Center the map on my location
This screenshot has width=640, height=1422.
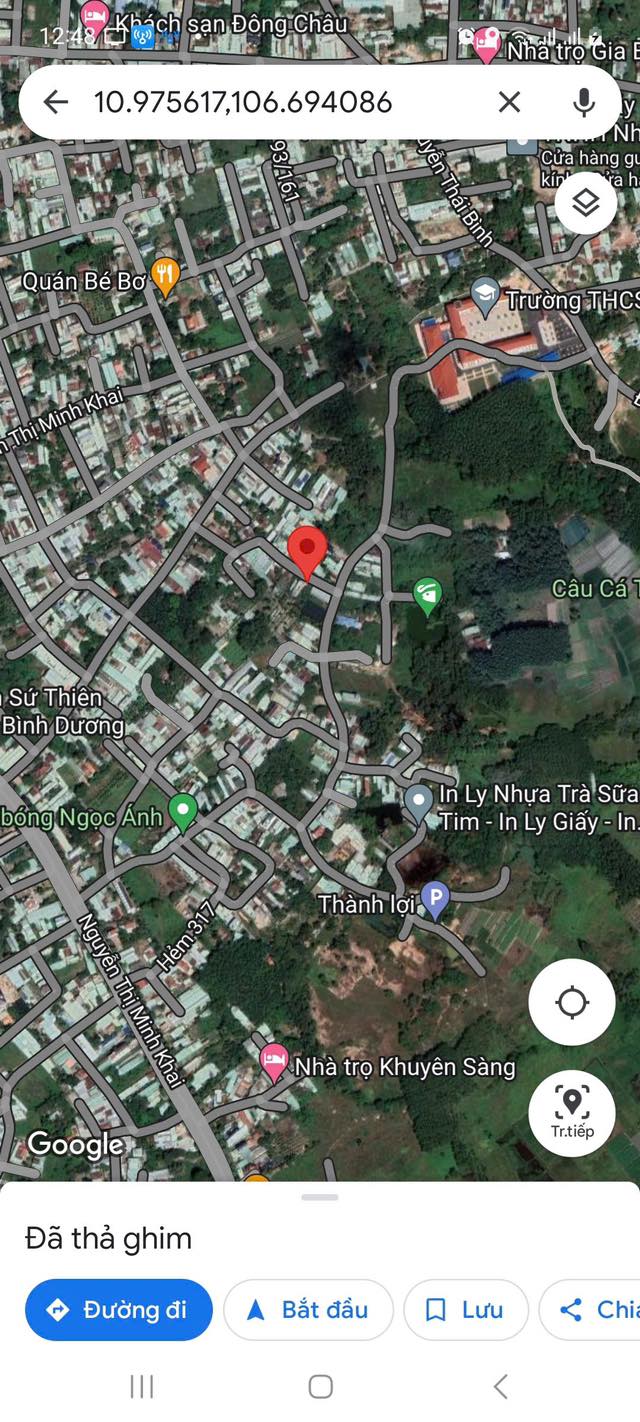pos(572,1002)
